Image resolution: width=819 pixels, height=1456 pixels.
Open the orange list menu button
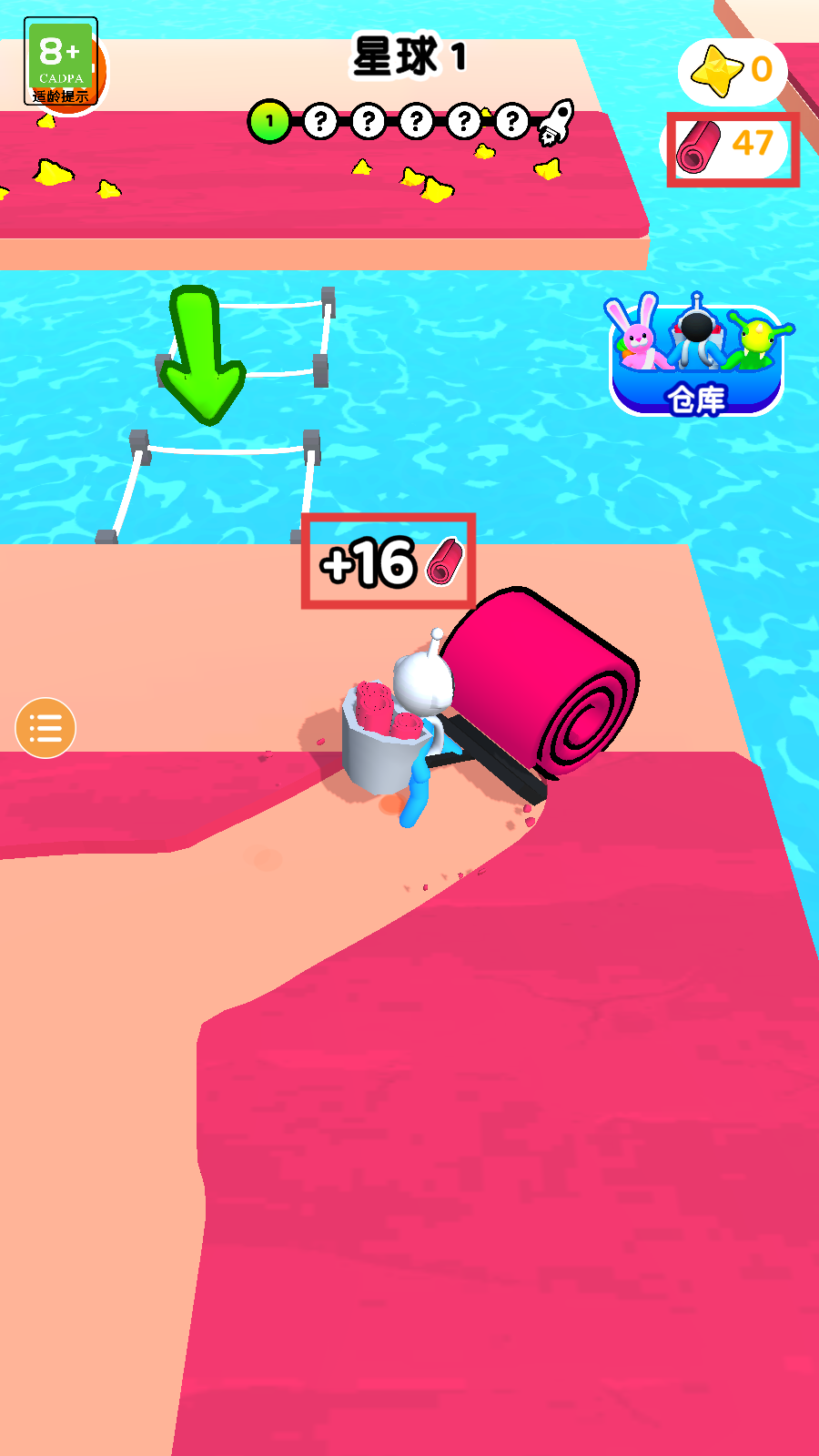coord(45,728)
